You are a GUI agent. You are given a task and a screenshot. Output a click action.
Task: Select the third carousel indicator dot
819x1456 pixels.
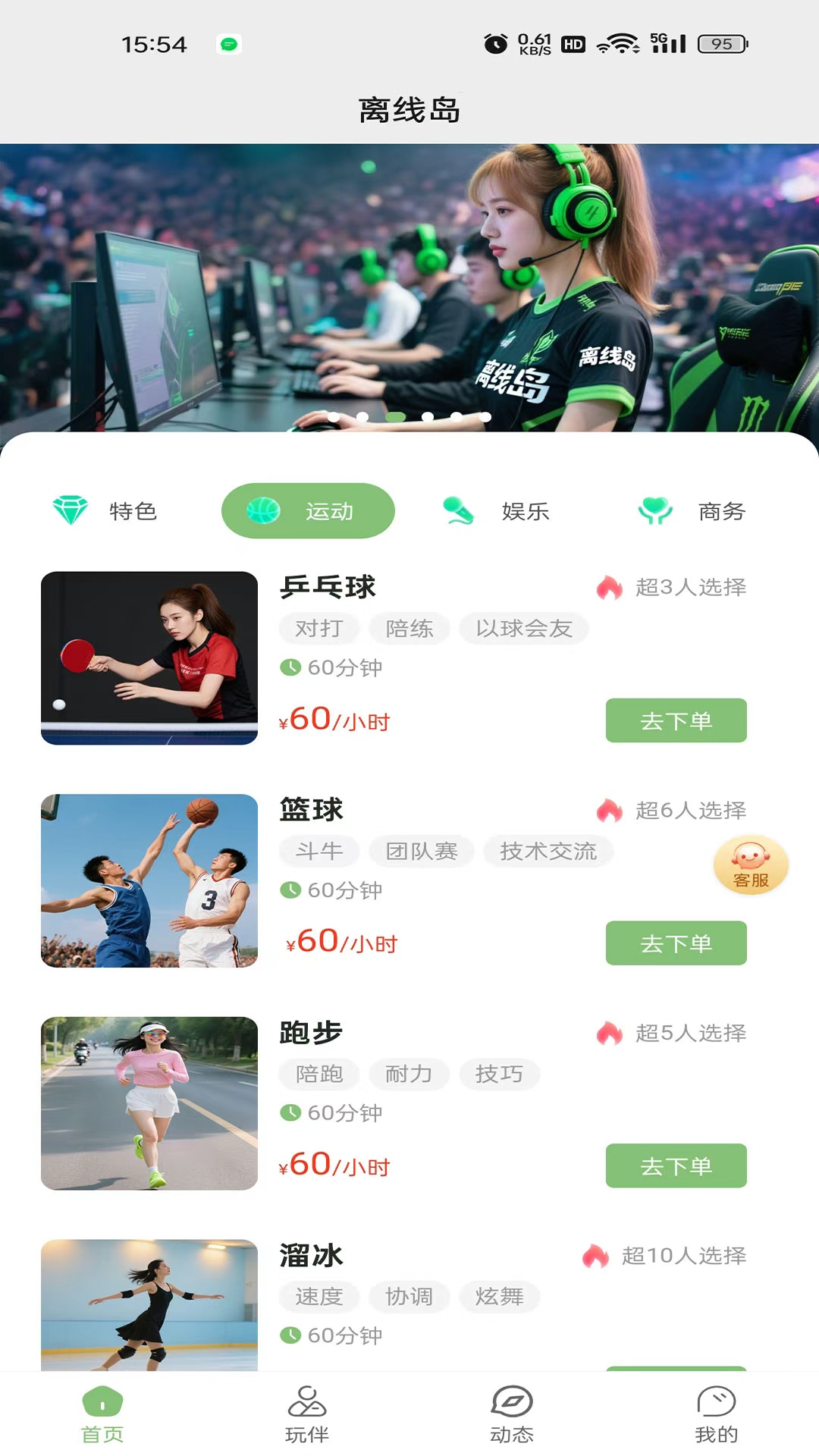[394, 416]
